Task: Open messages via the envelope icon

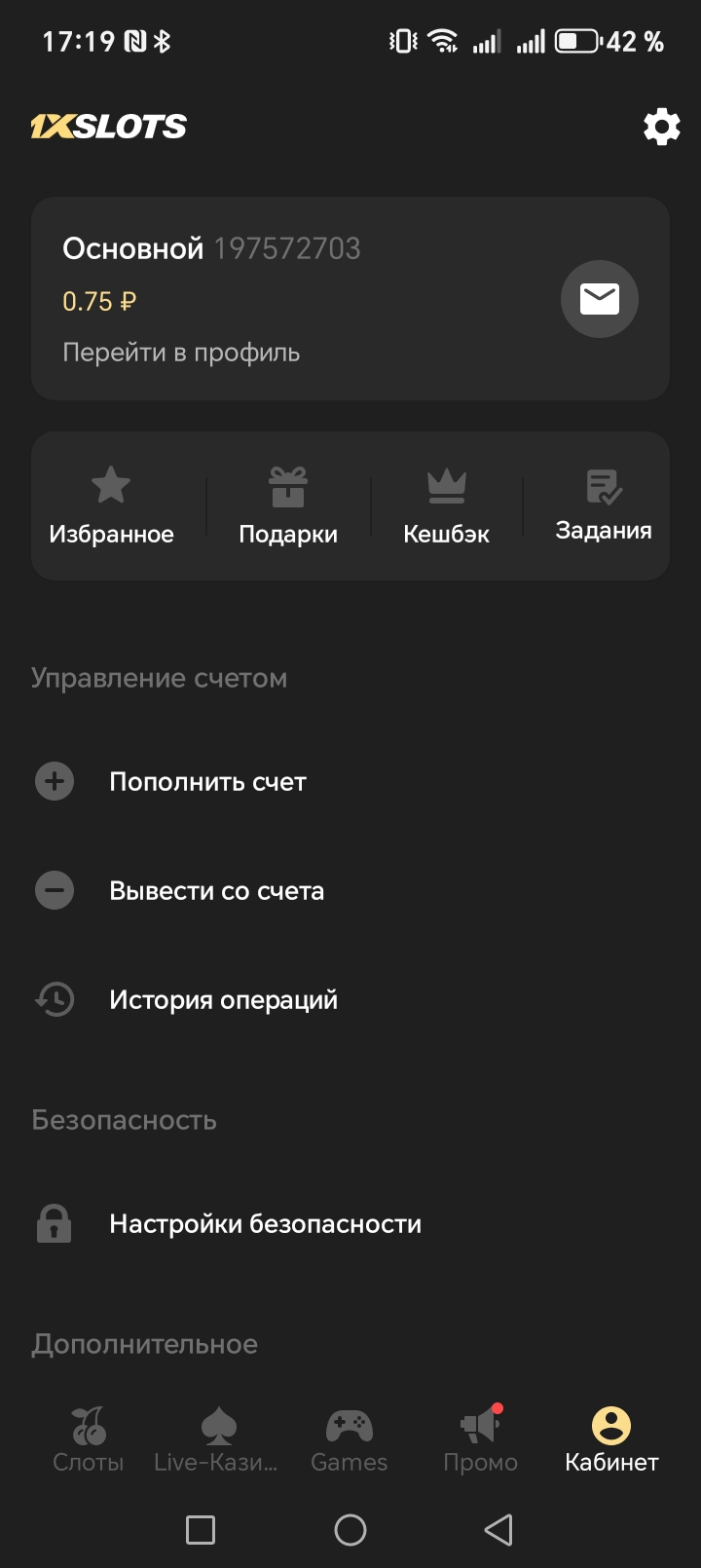Action: (599, 299)
